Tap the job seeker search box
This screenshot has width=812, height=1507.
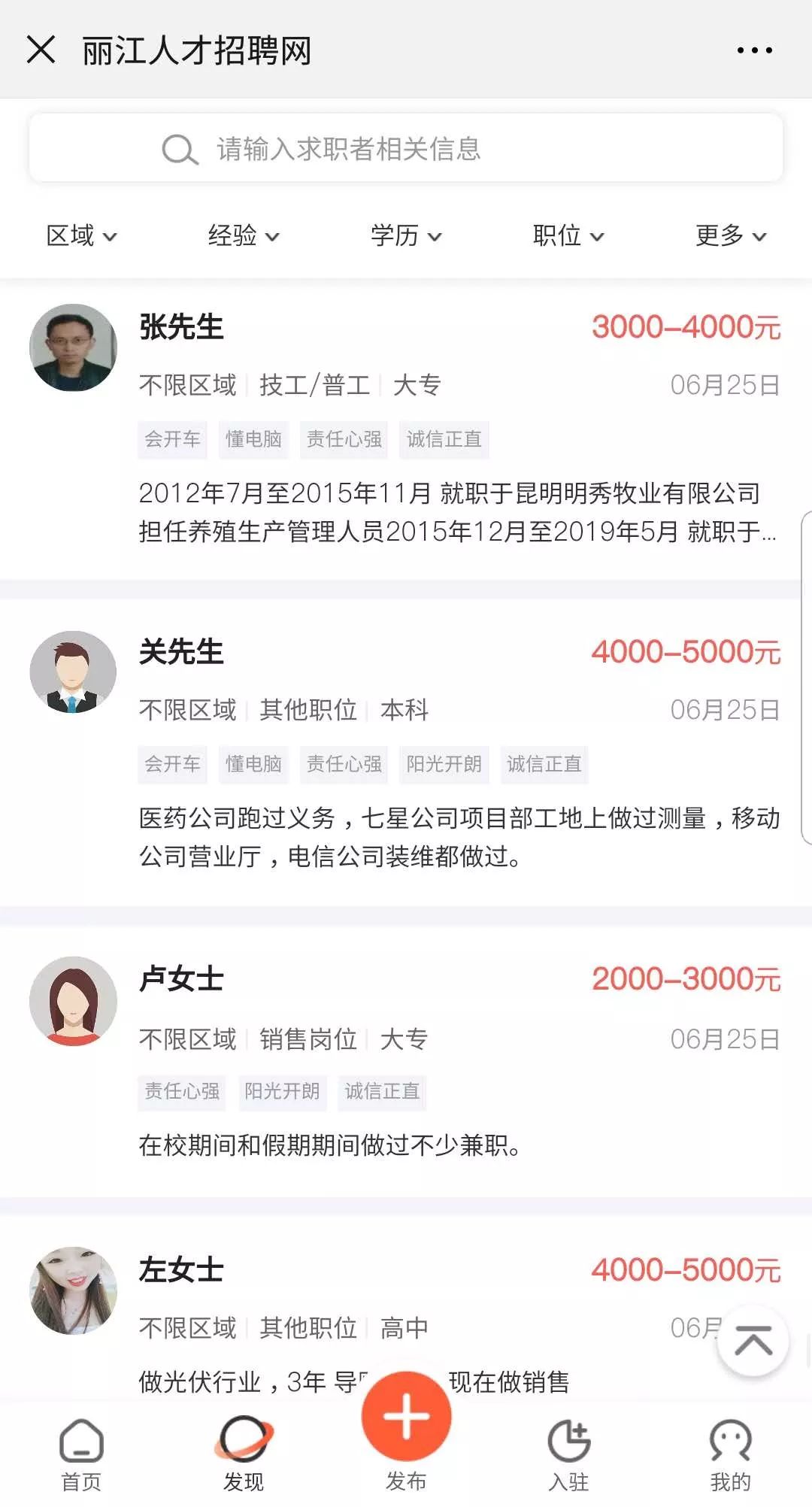(x=406, y=148)
